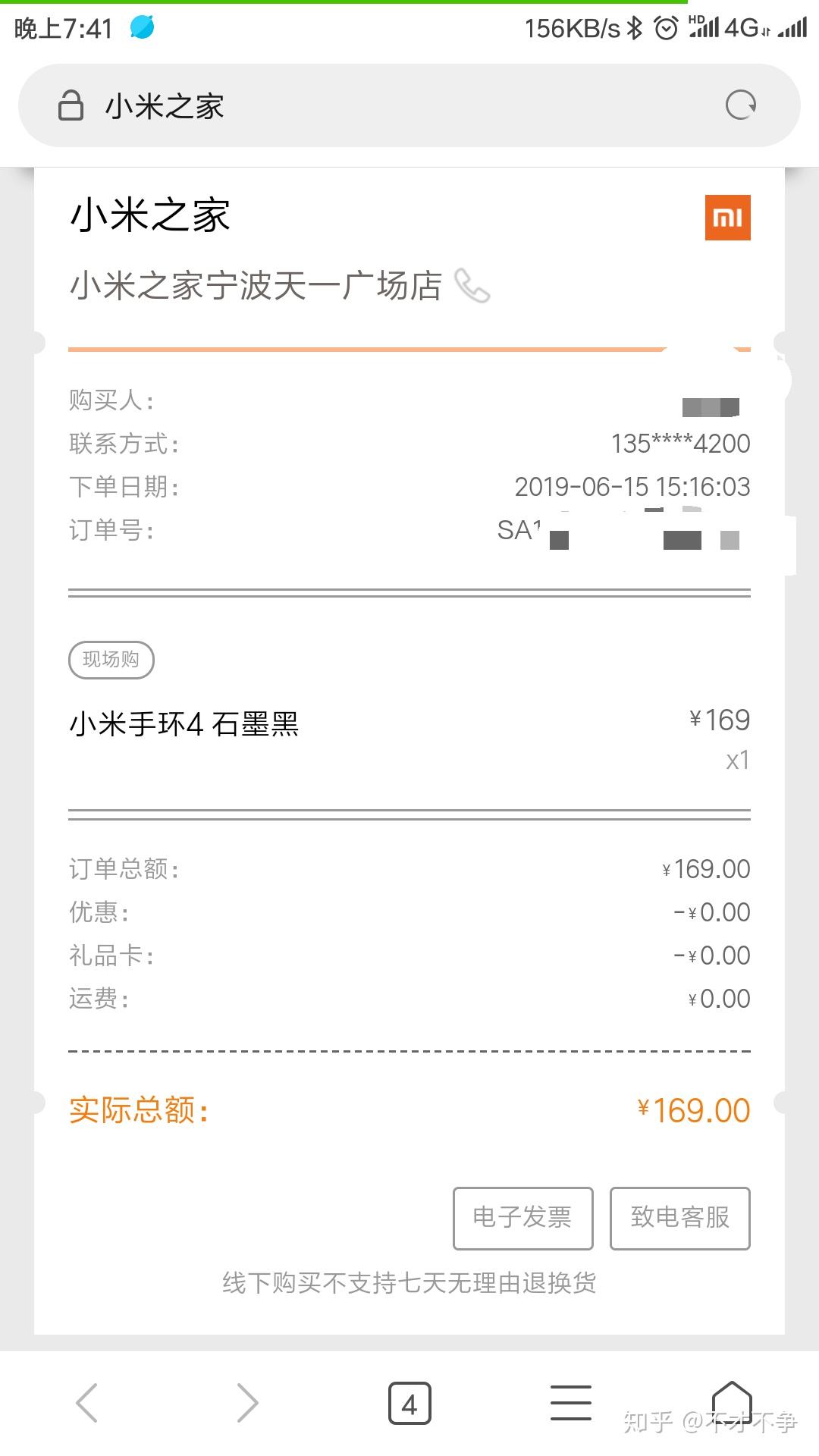
Task: Call the 宁波天一广场店 store via phone icon
Action: (x=472, y=286)
